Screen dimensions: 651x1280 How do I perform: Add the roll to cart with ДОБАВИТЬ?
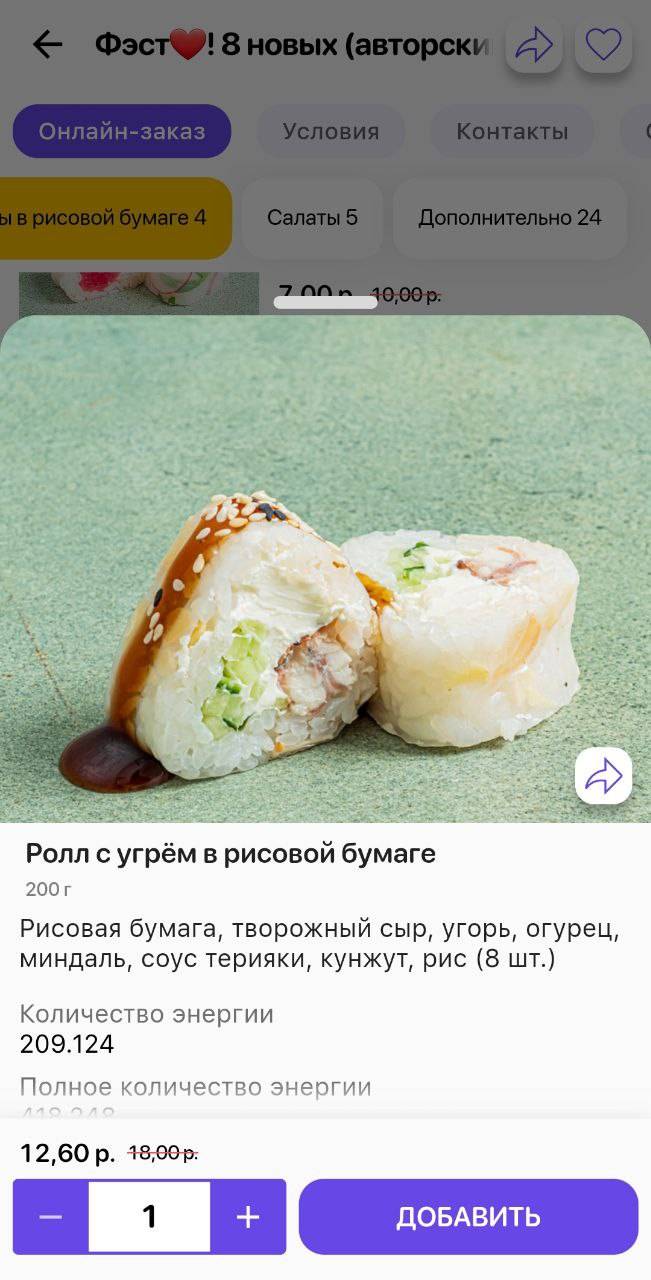click(x=468, y=1217)
